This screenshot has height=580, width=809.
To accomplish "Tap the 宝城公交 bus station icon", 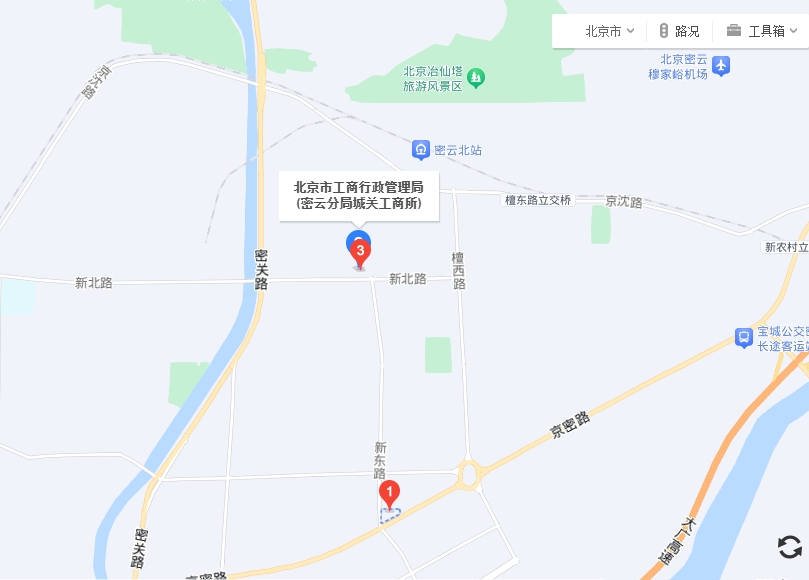I will point(743,338).
